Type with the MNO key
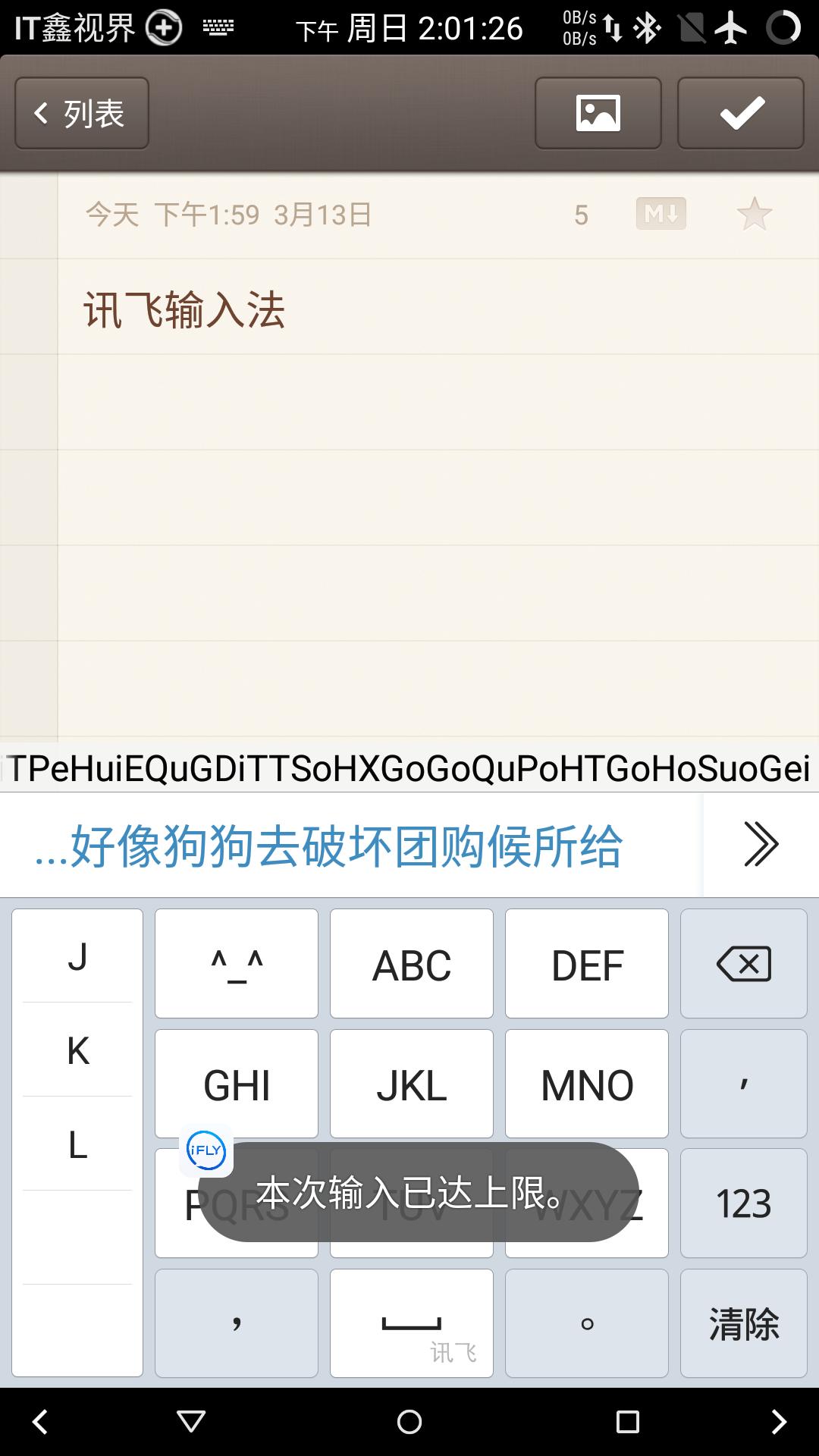This screenshot has width=819, height=1456. (x=587, y=1084)
